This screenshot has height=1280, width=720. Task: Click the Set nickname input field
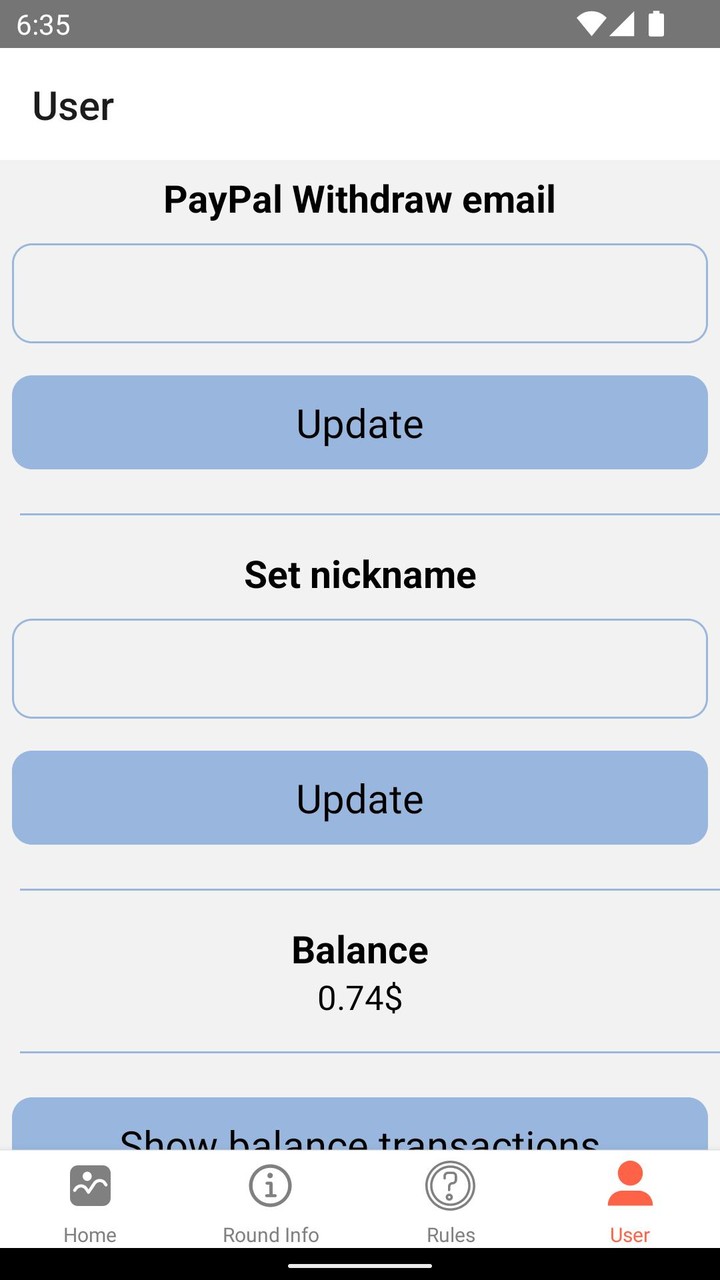(359, 668)
